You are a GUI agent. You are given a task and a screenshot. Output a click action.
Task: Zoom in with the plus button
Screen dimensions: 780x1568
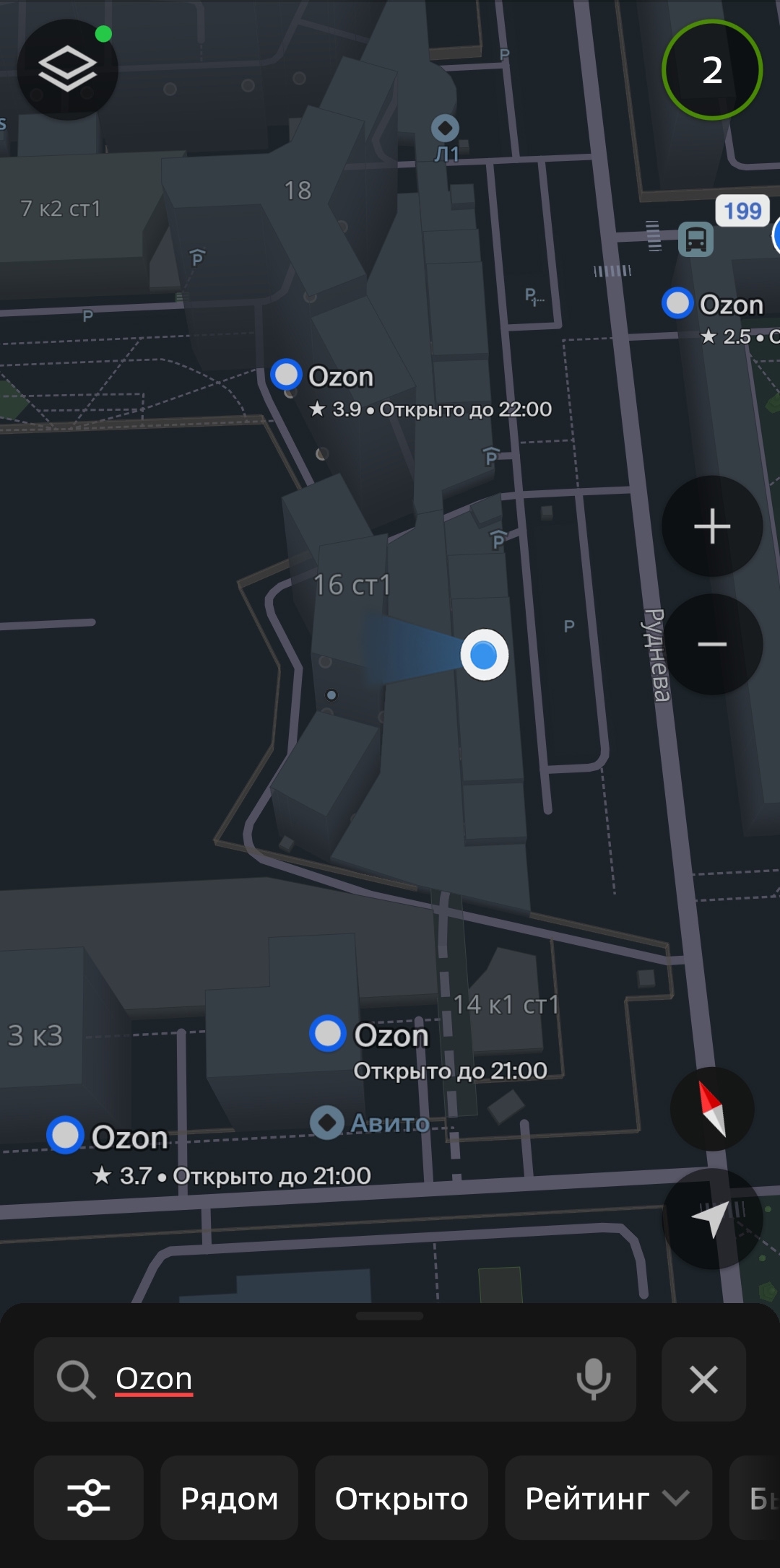pyautogui.click(x=712, y=526)
